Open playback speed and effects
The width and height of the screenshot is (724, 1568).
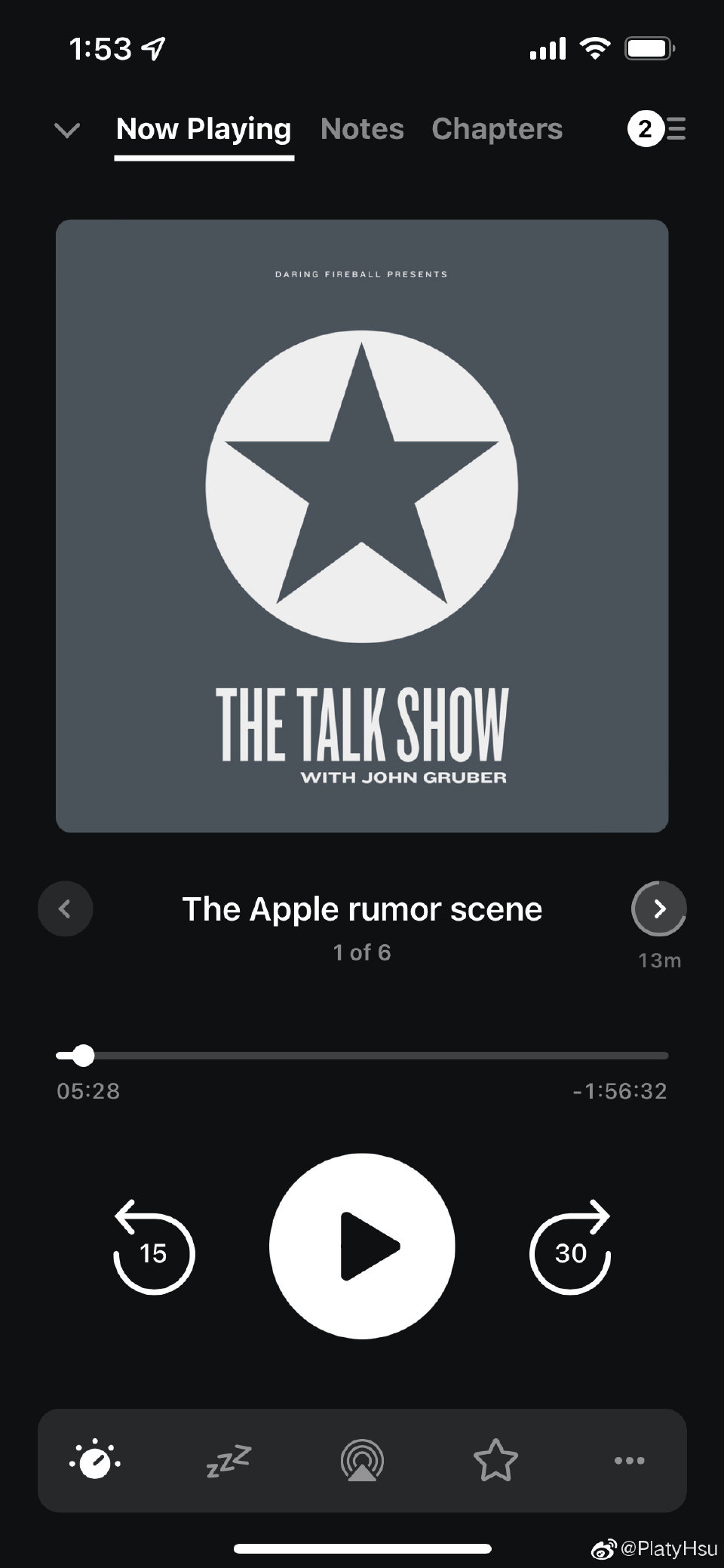point(95,1460)
